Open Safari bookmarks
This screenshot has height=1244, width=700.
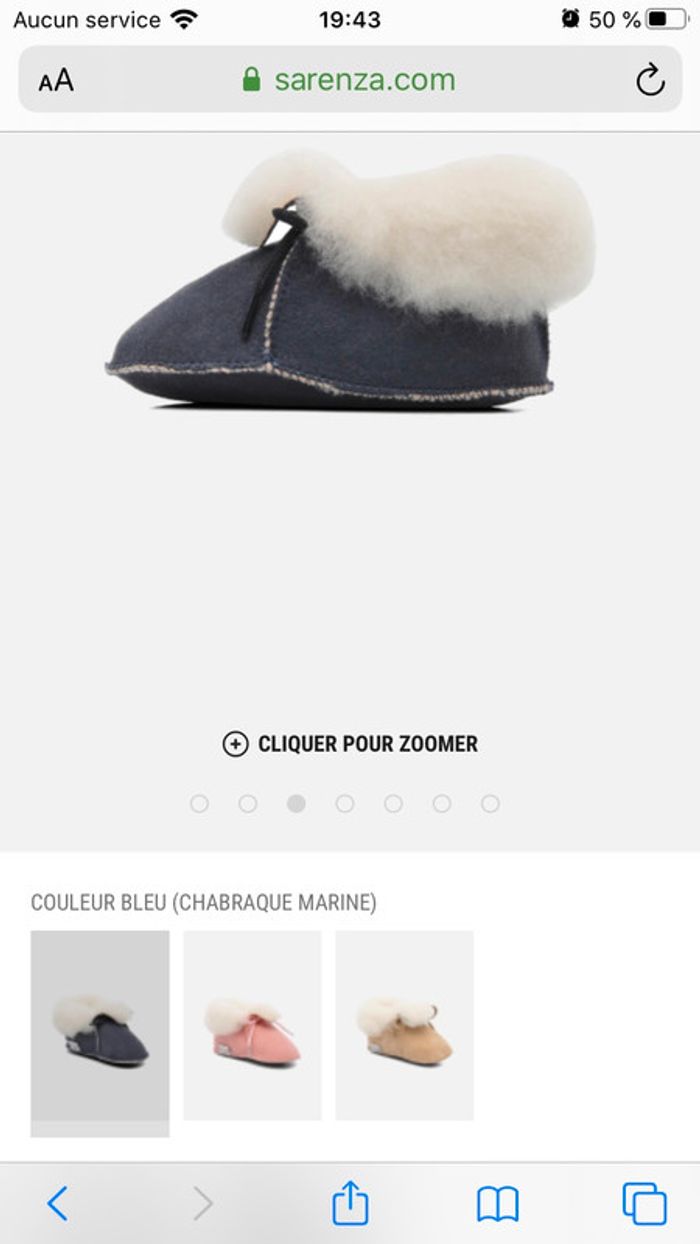[x=498, y=1204]
